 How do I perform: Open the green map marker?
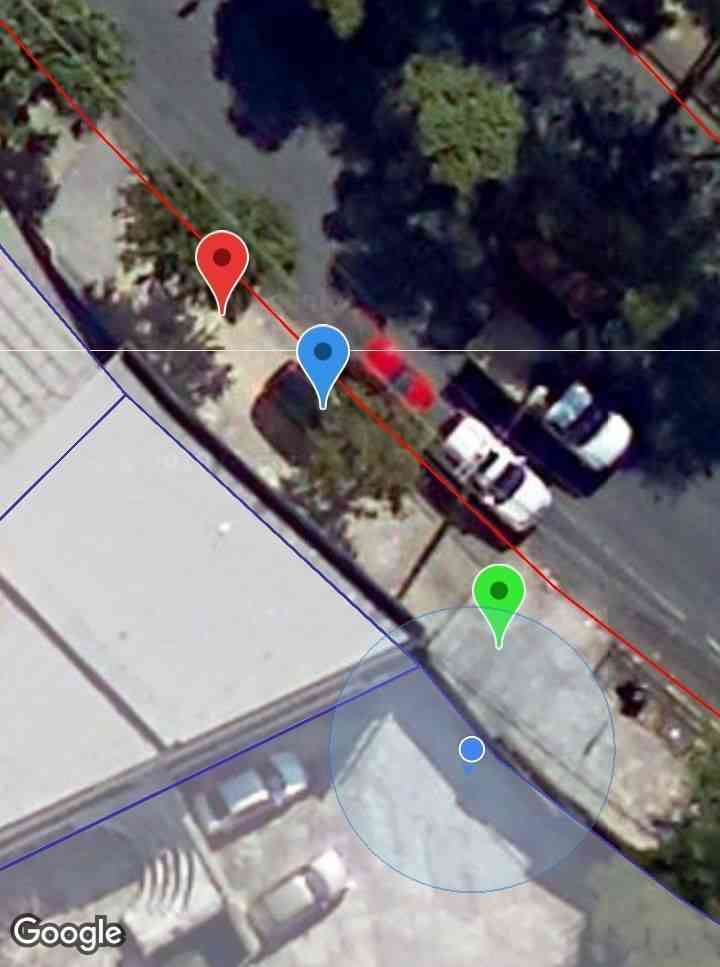[498, 596]
